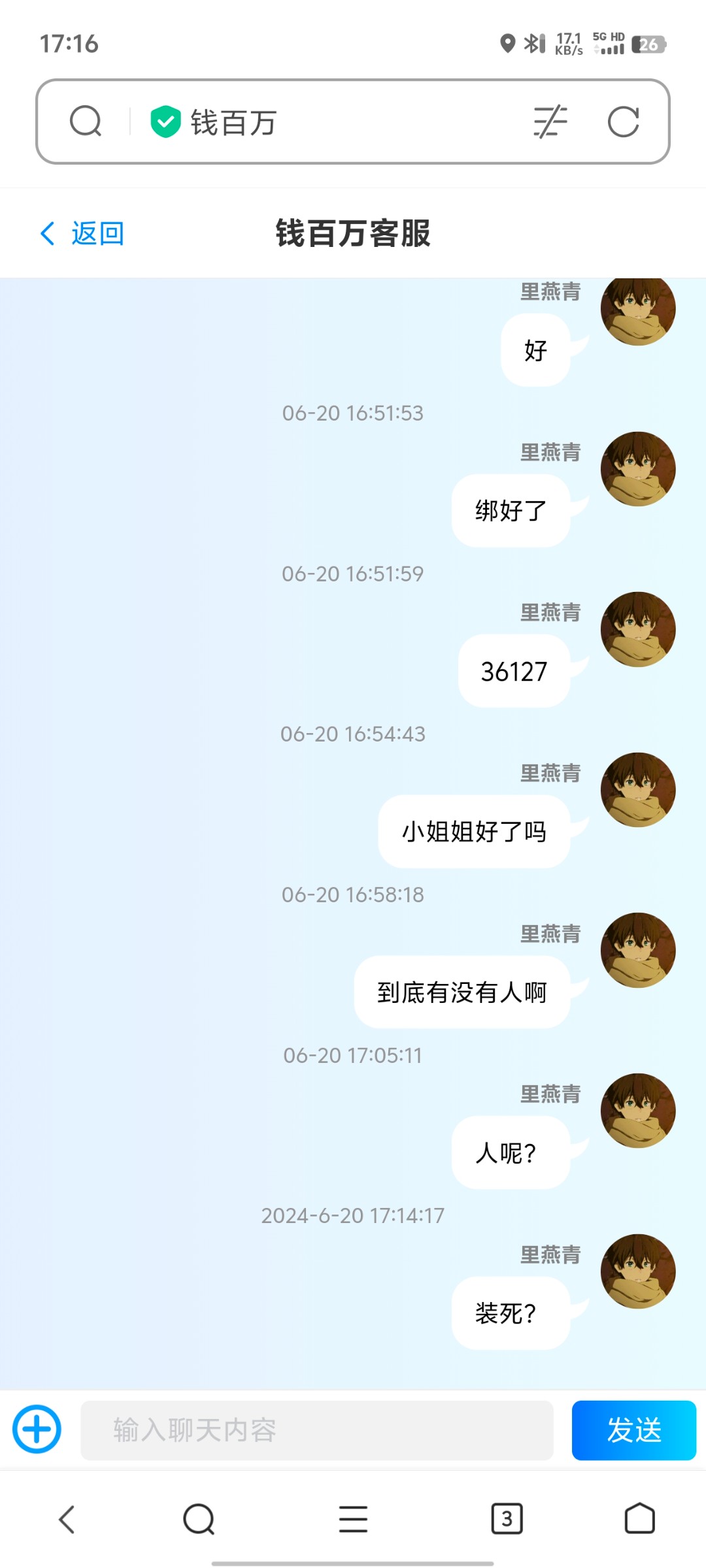Viewport: 706px width, 1568px height.
Task: Go to browser home page
Action: [x=639, y=1519]
